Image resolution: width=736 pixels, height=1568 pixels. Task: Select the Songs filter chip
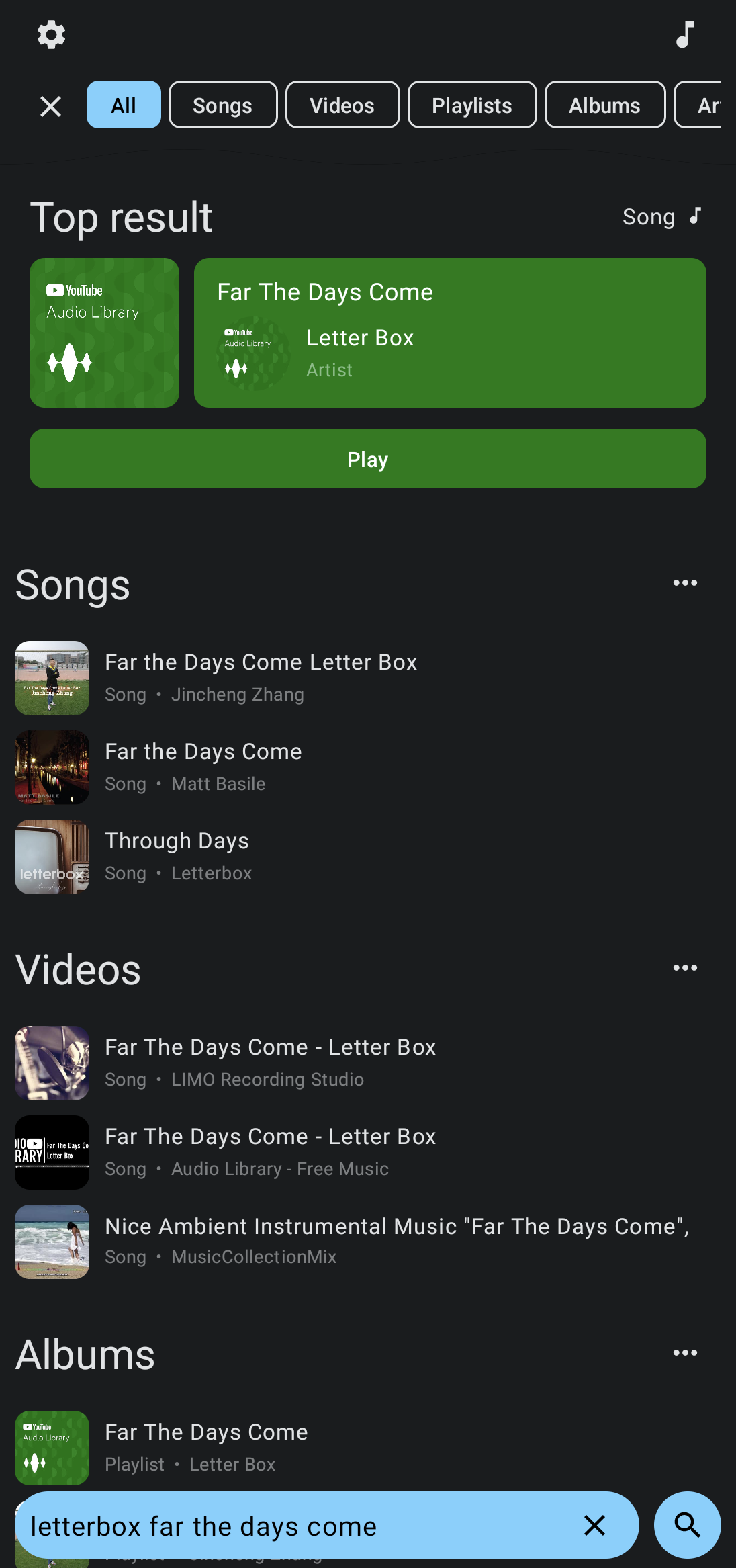pyautogui.click(x=222, y=105)
